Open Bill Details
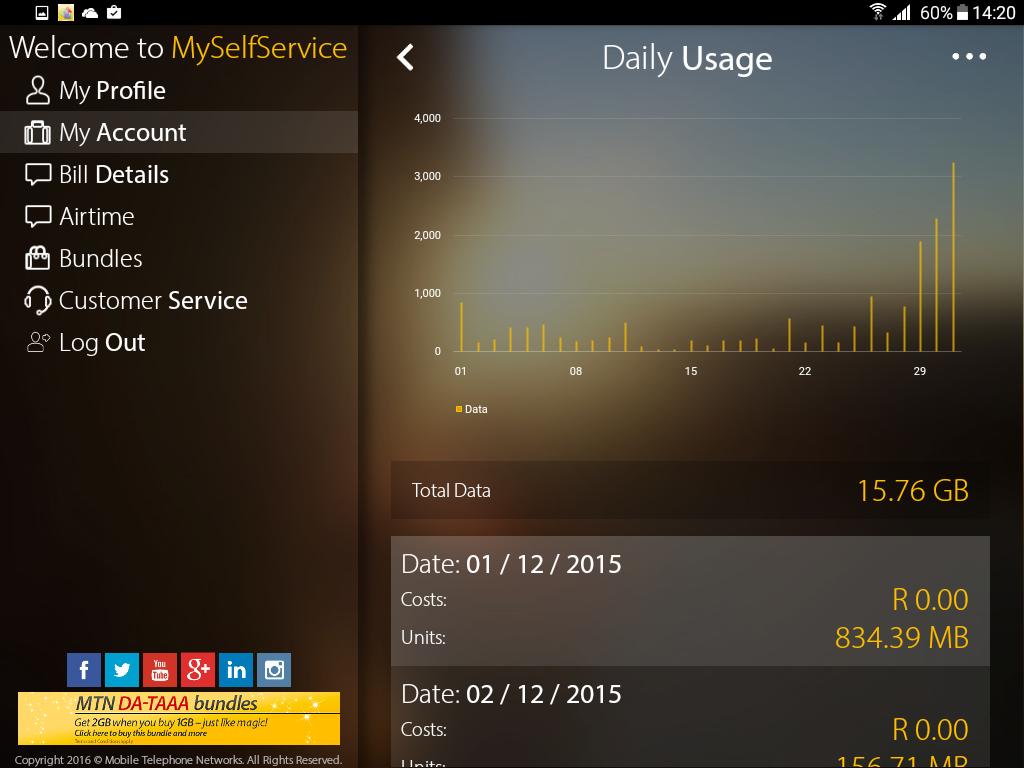 [x=179, y=174]
